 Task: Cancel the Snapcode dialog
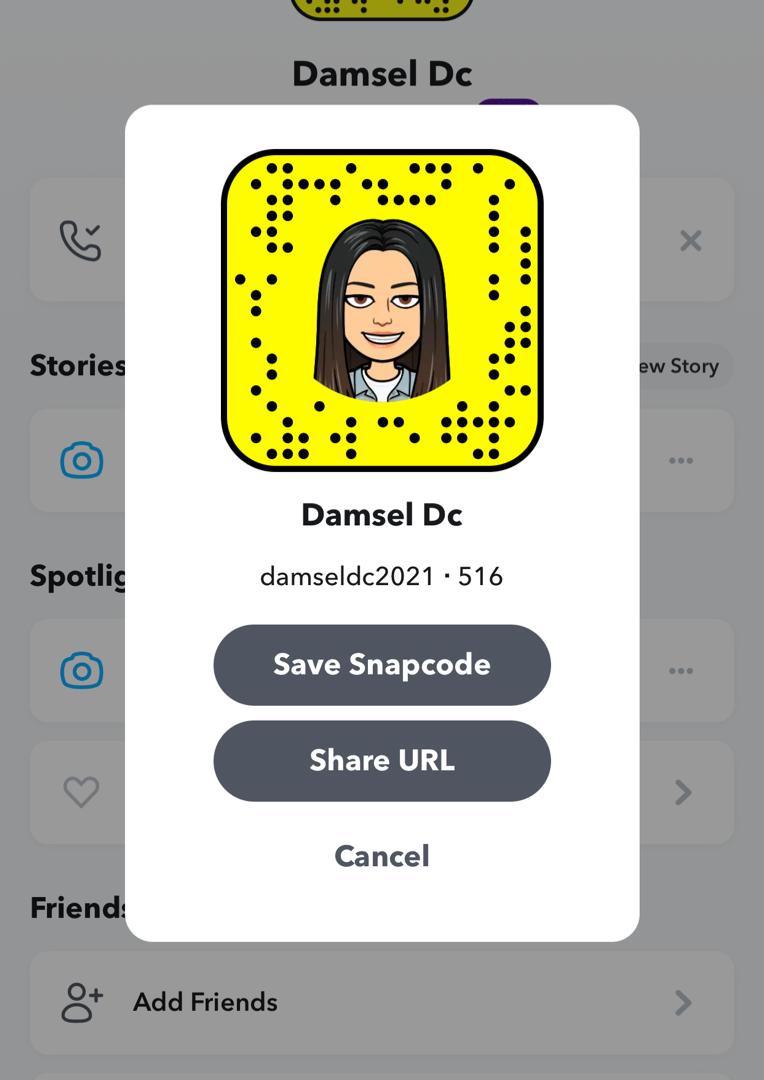[381, 856]
